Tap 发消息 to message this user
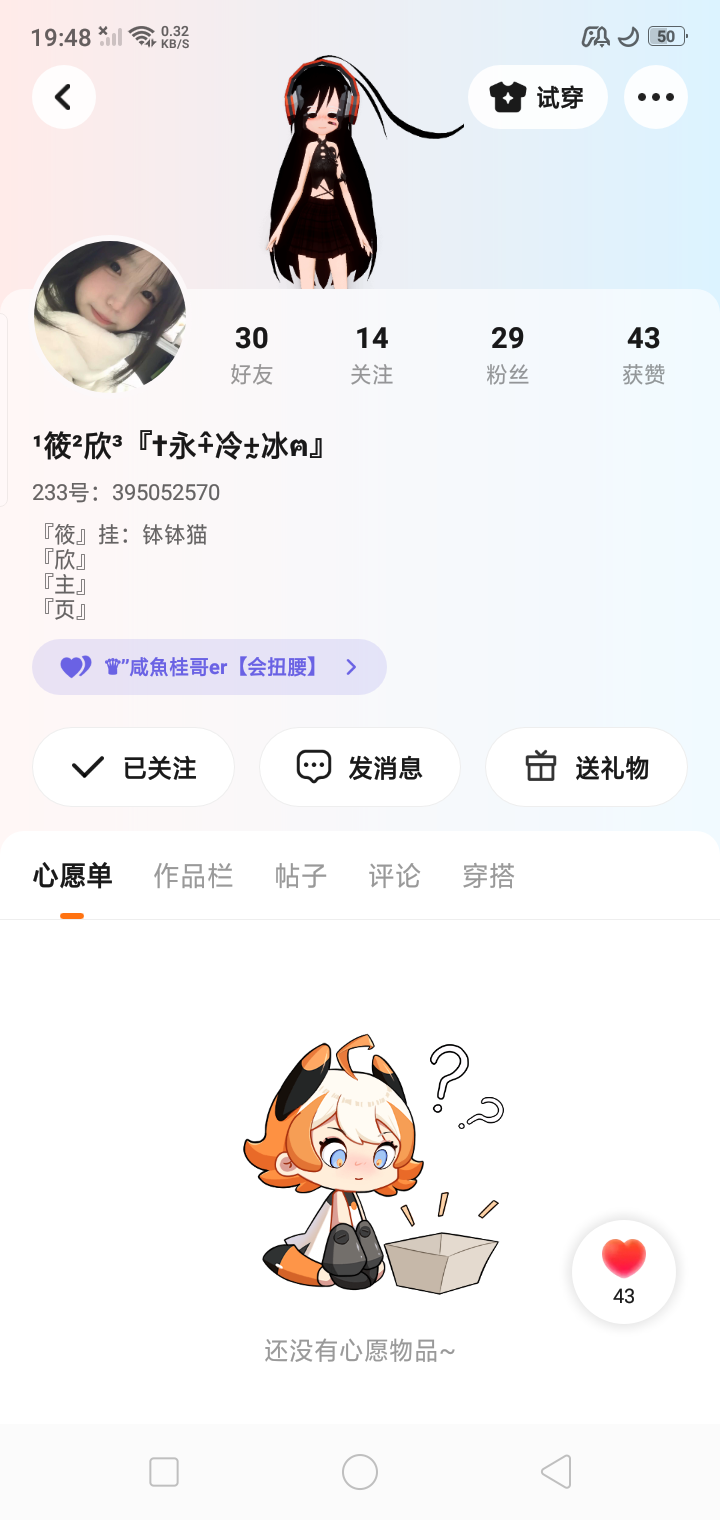 coord(360,767)
